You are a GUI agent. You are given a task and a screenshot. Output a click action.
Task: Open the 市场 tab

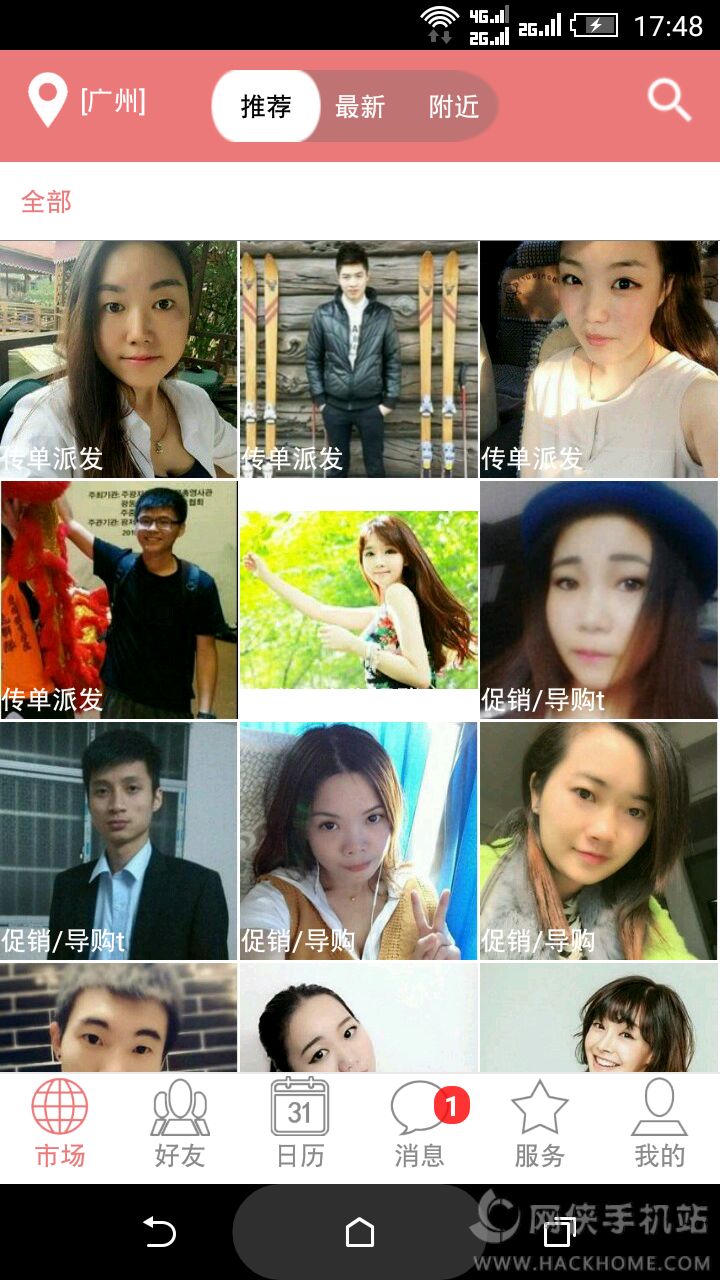coord(60,1126)
